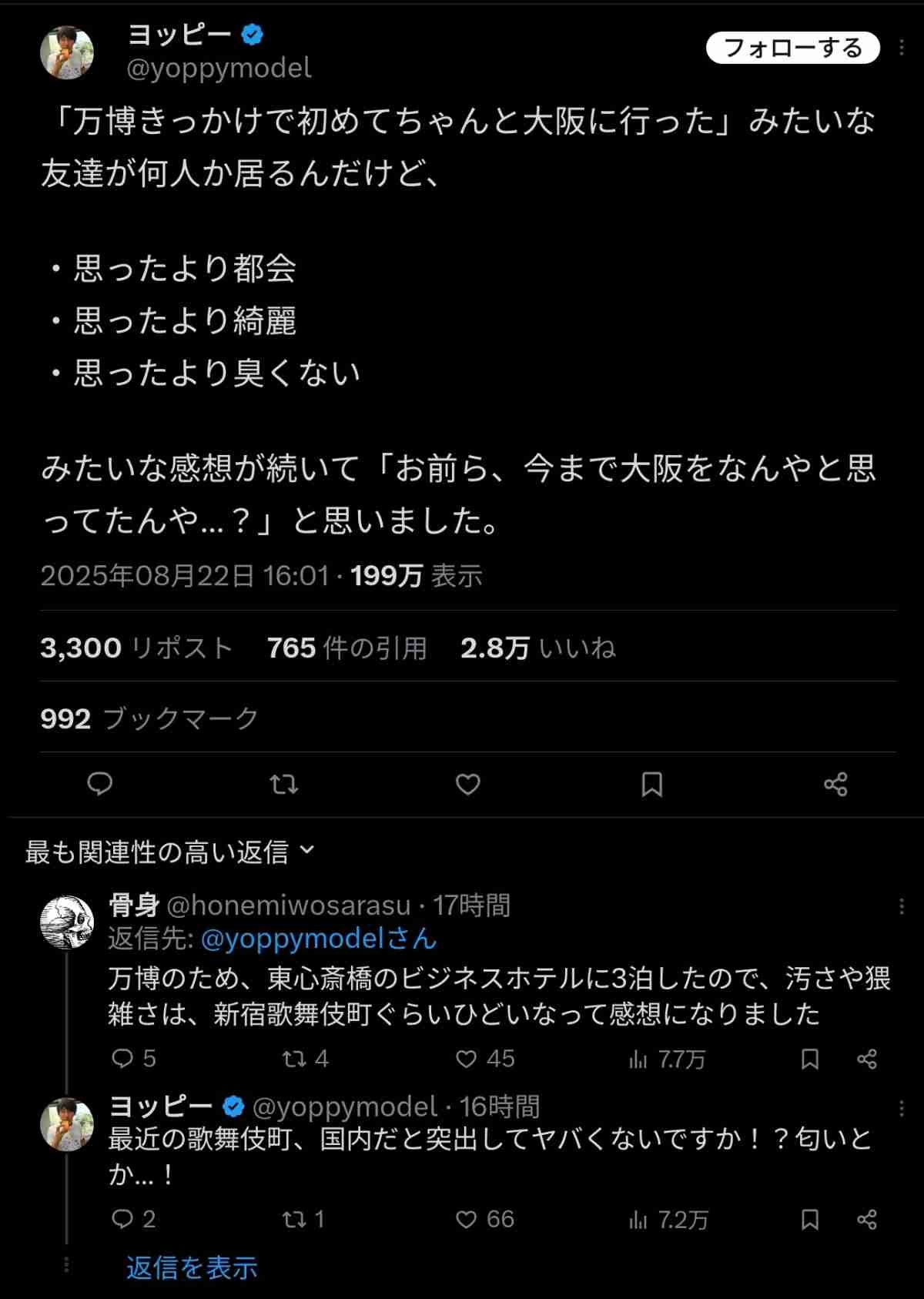Viewport: 924px width, 1299px height.
Task: Open the 最も関連性の高い返信 sort dropdown
Action: coord(170,852)
